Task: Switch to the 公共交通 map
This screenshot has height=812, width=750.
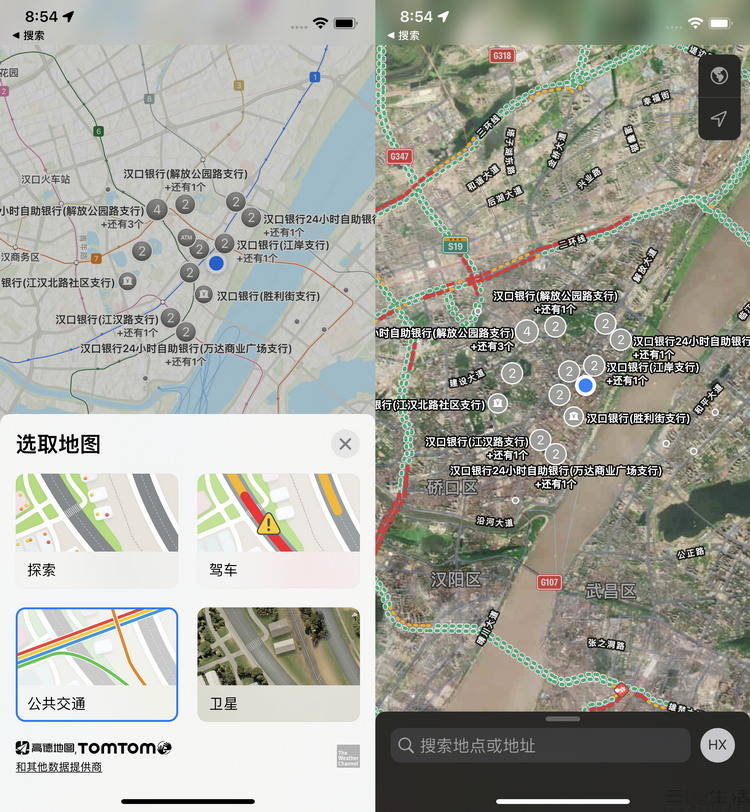Action: (x=97, y=664)
